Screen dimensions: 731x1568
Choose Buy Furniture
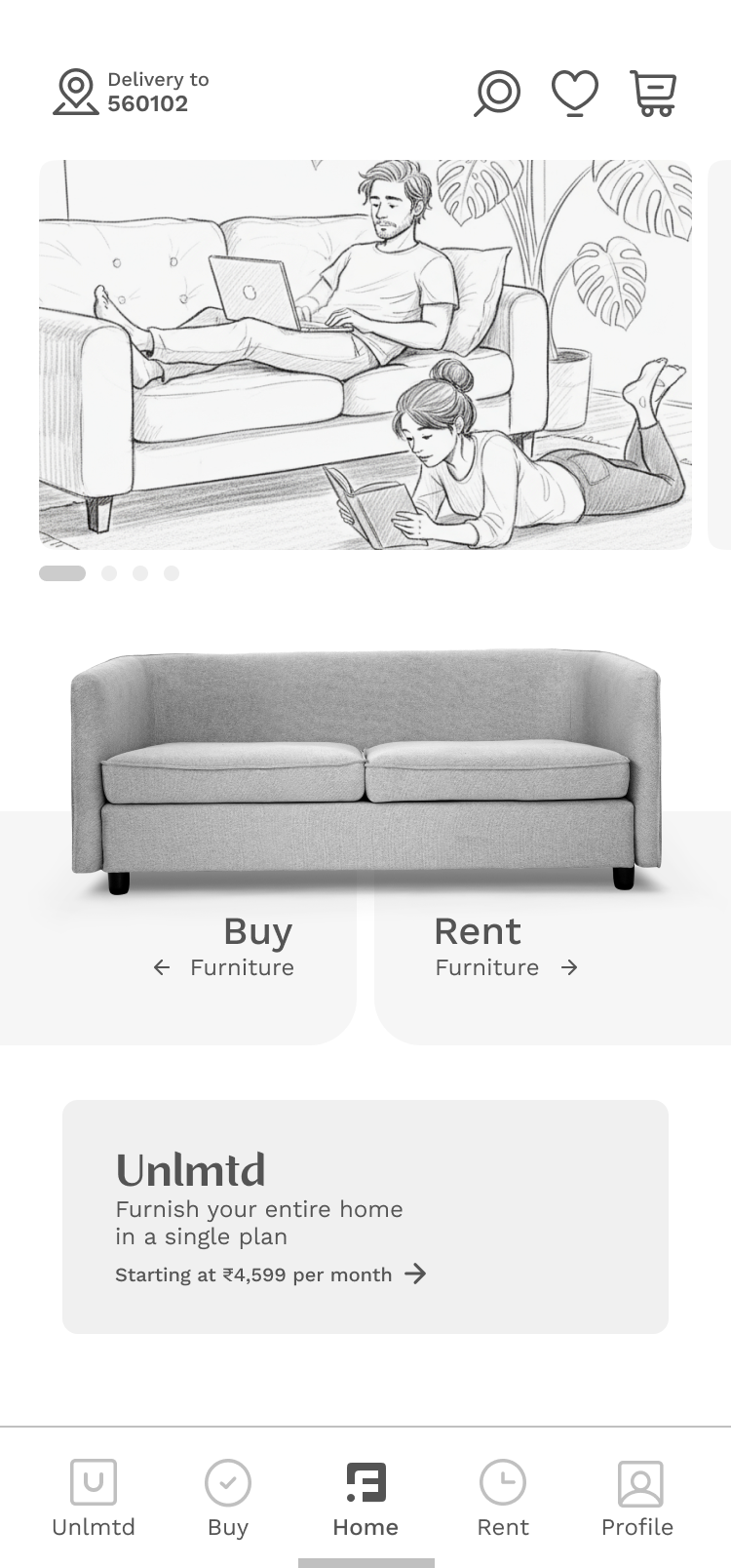pos(224,948)
